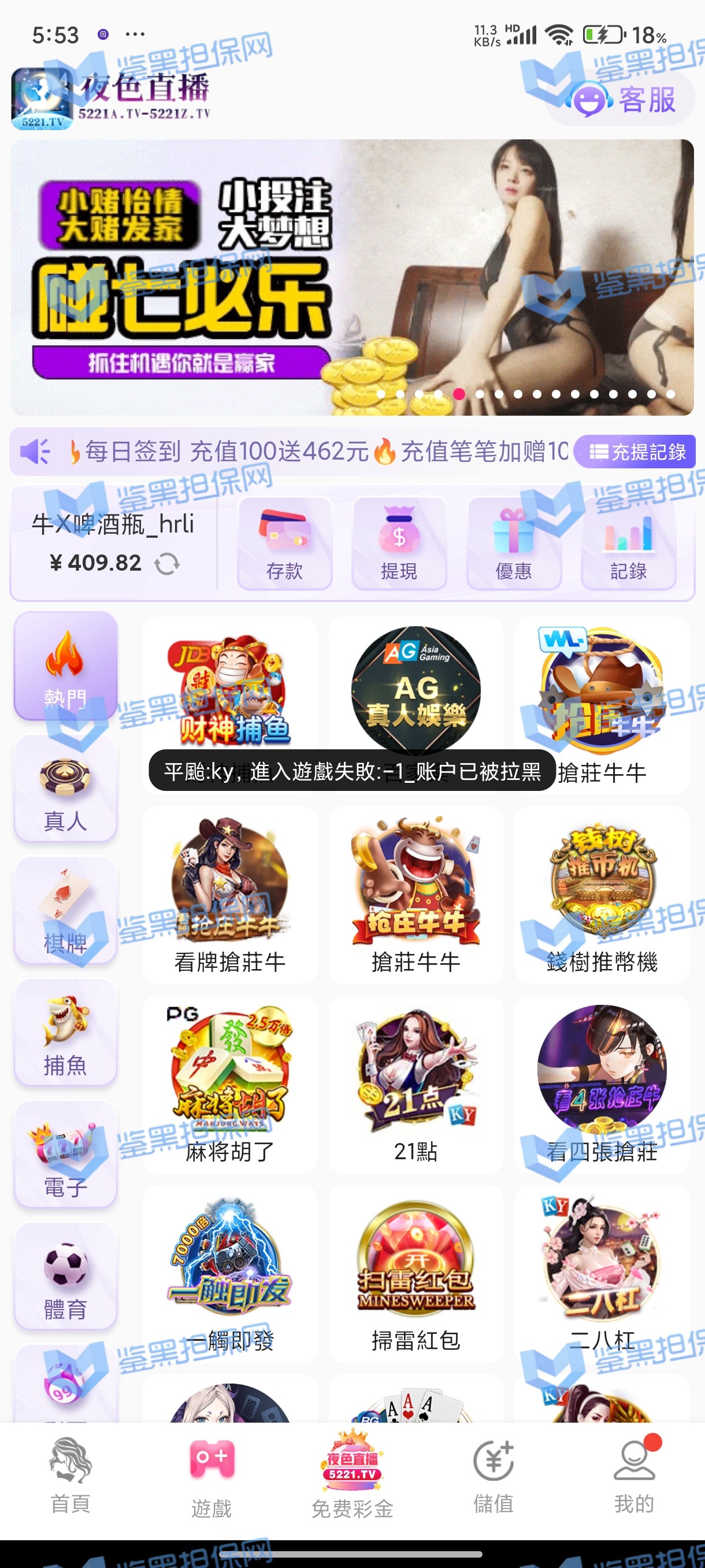Launch the 看牌搶莊牛 game
This screenshot has height=1568, width=705.
pyautogui.click(x=230, y=895)
